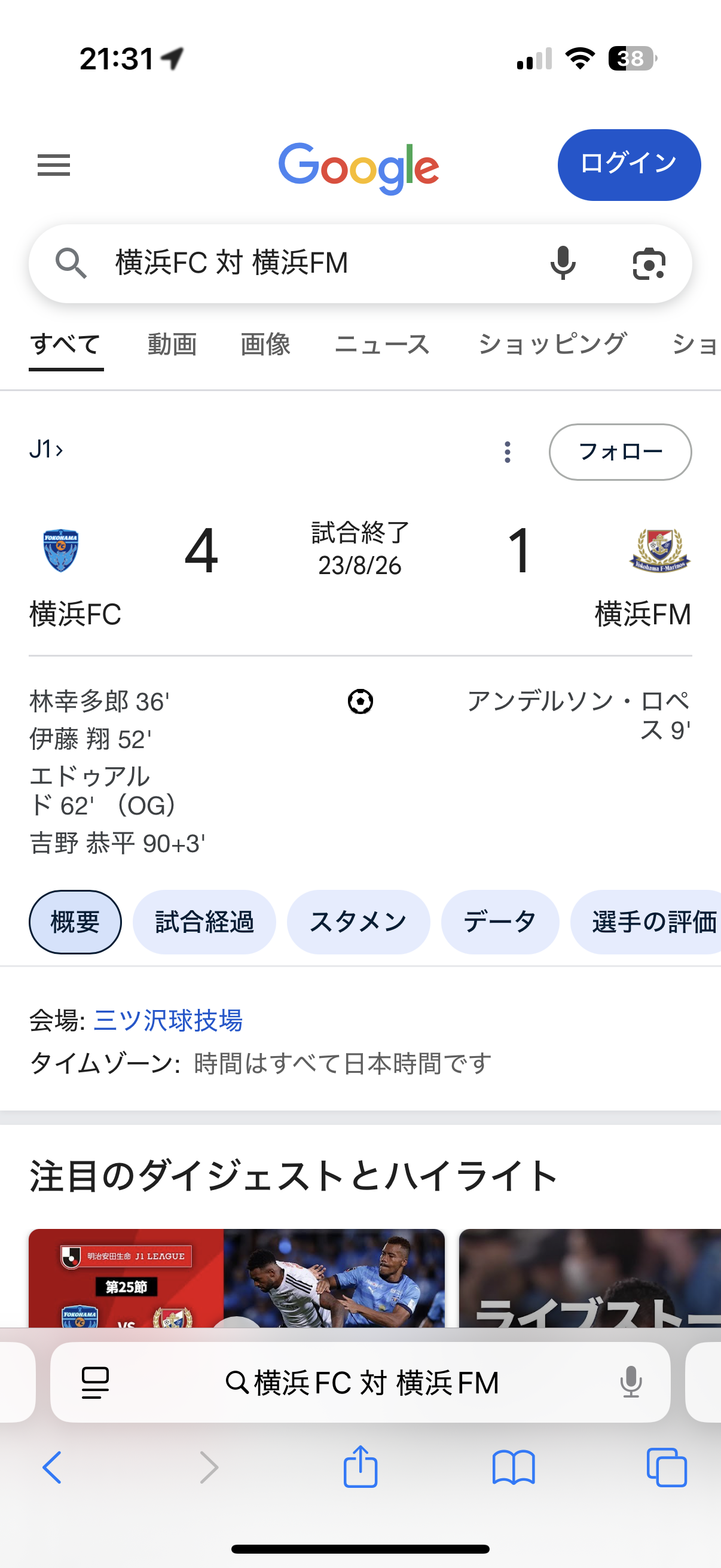Open the 三ツ沢球技場 venue link
This screenshot has width=721, height=1568.
point(168,1020)
